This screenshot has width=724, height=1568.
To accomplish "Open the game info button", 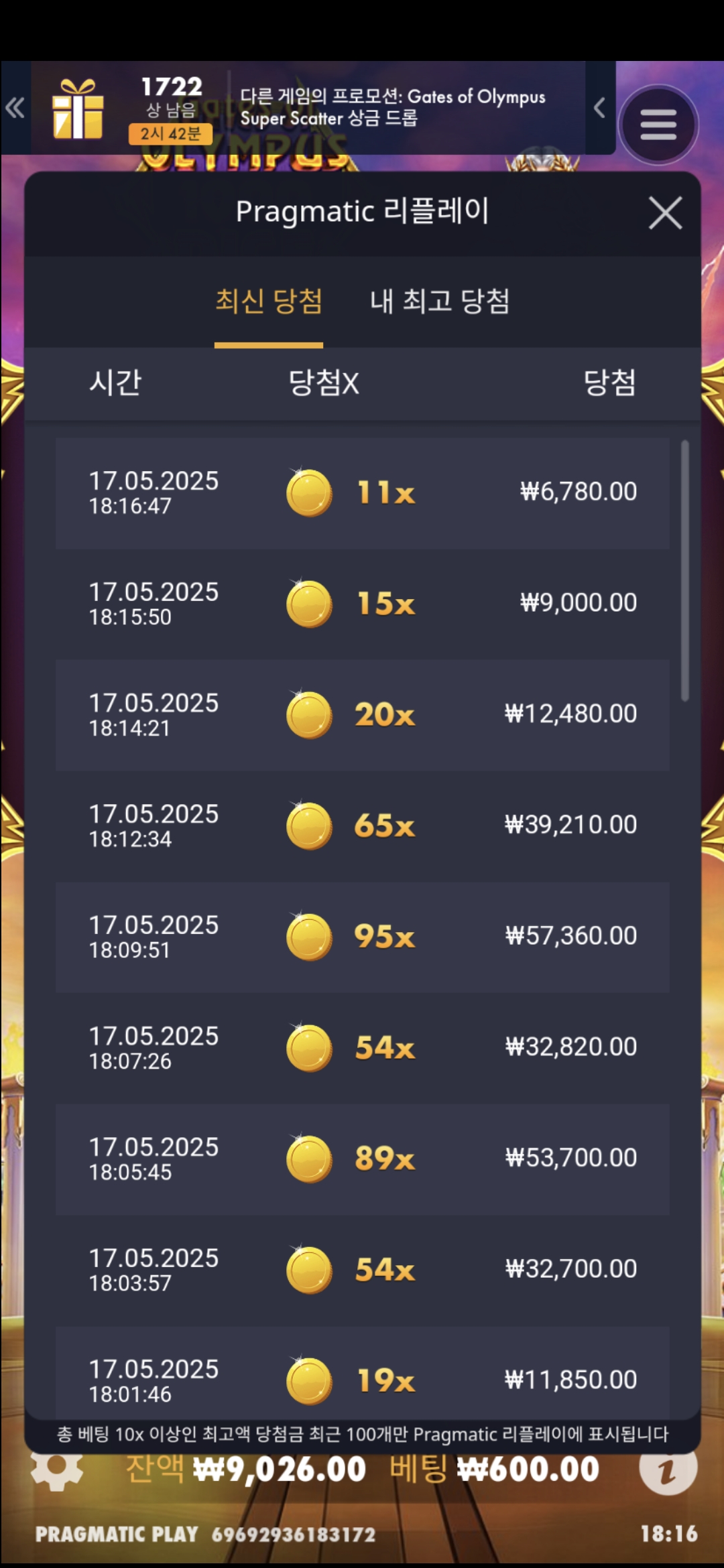I will coord(668,1470).
